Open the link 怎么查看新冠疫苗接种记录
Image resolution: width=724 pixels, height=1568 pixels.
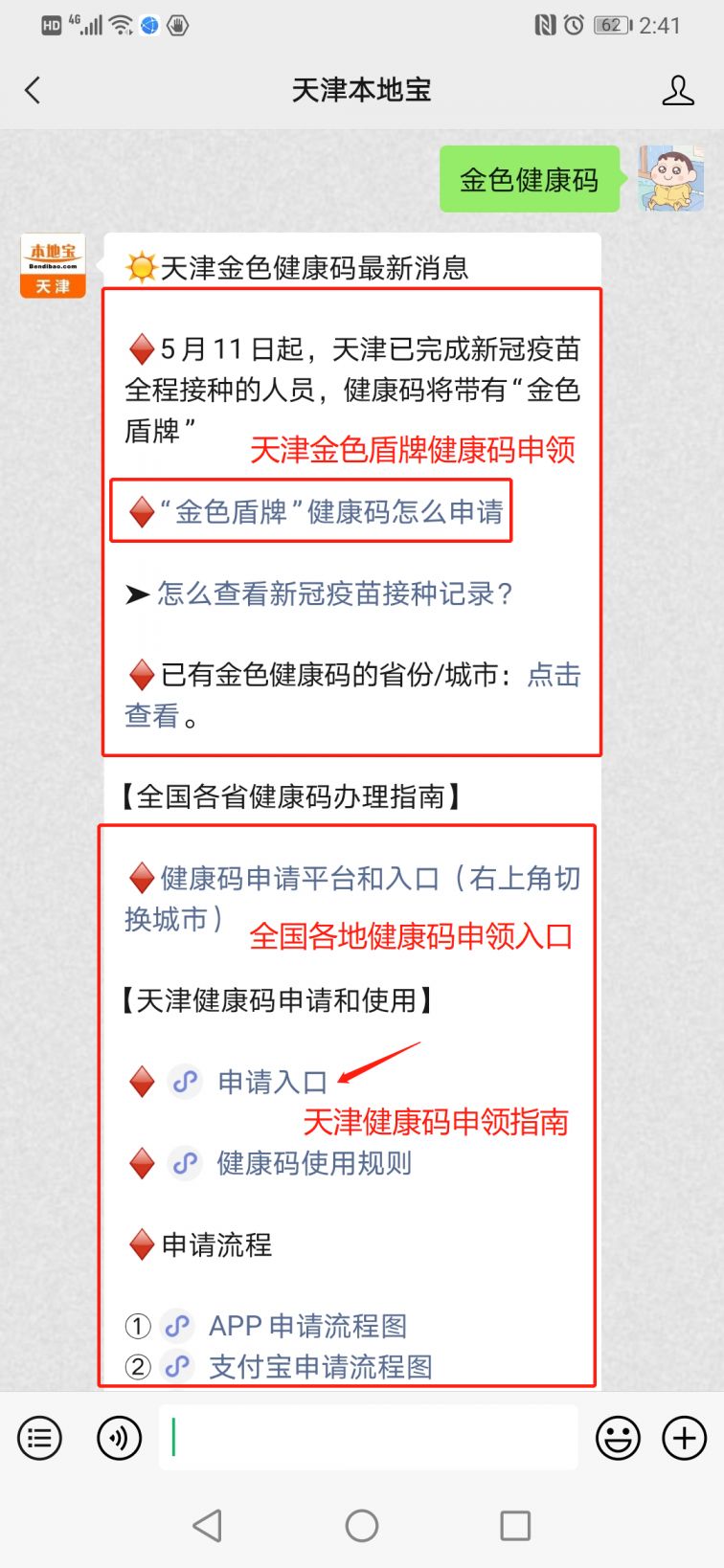point(335,594)
